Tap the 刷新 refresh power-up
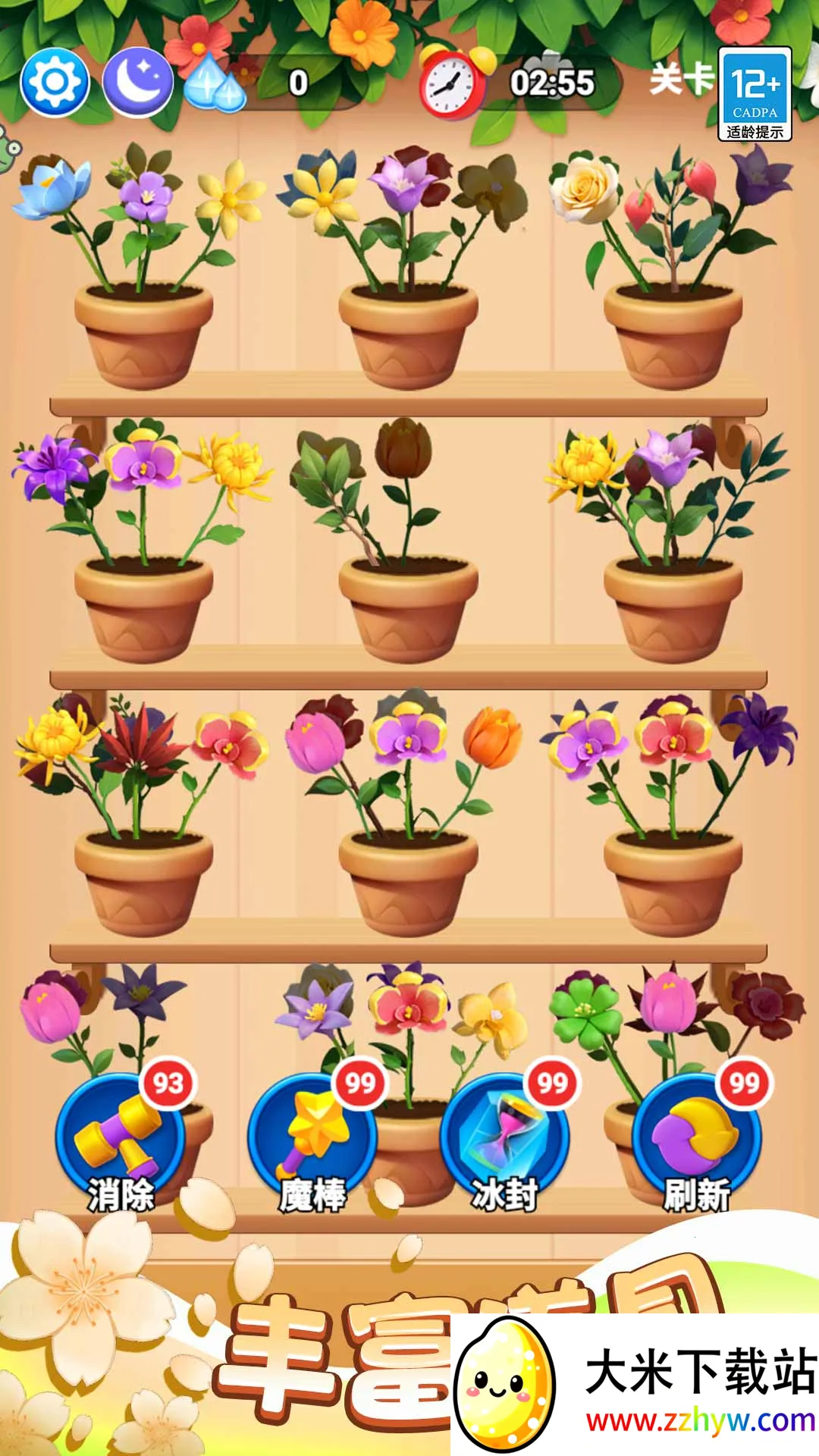The height and width of the screenshot is (1456, 819). coord(697,1137)
